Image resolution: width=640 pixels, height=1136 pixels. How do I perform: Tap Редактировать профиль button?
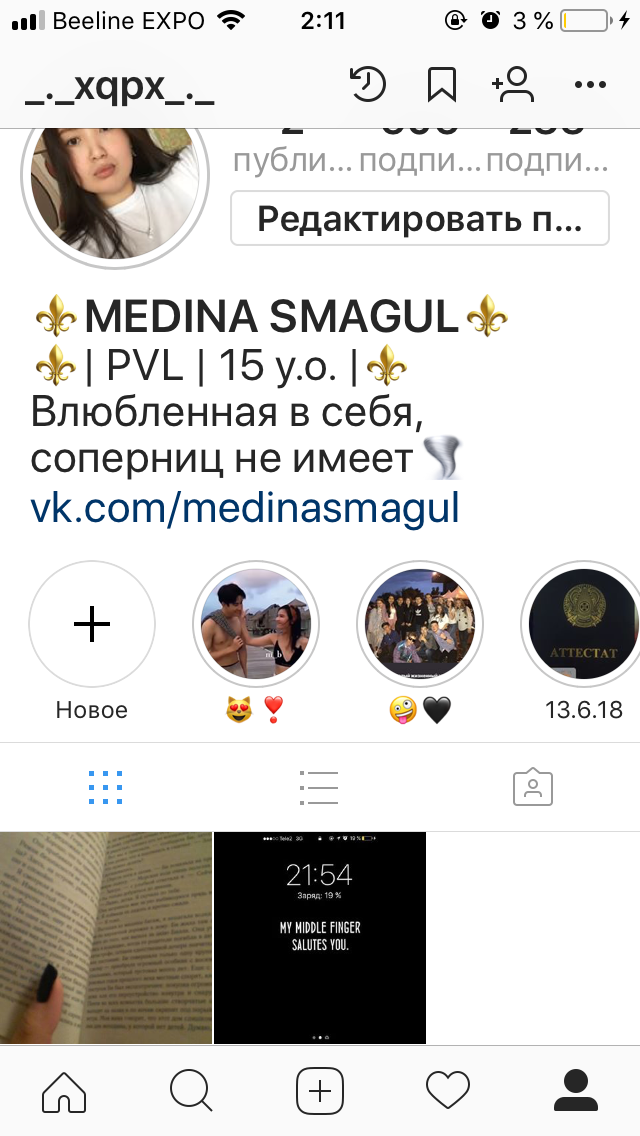click(420, 218)
